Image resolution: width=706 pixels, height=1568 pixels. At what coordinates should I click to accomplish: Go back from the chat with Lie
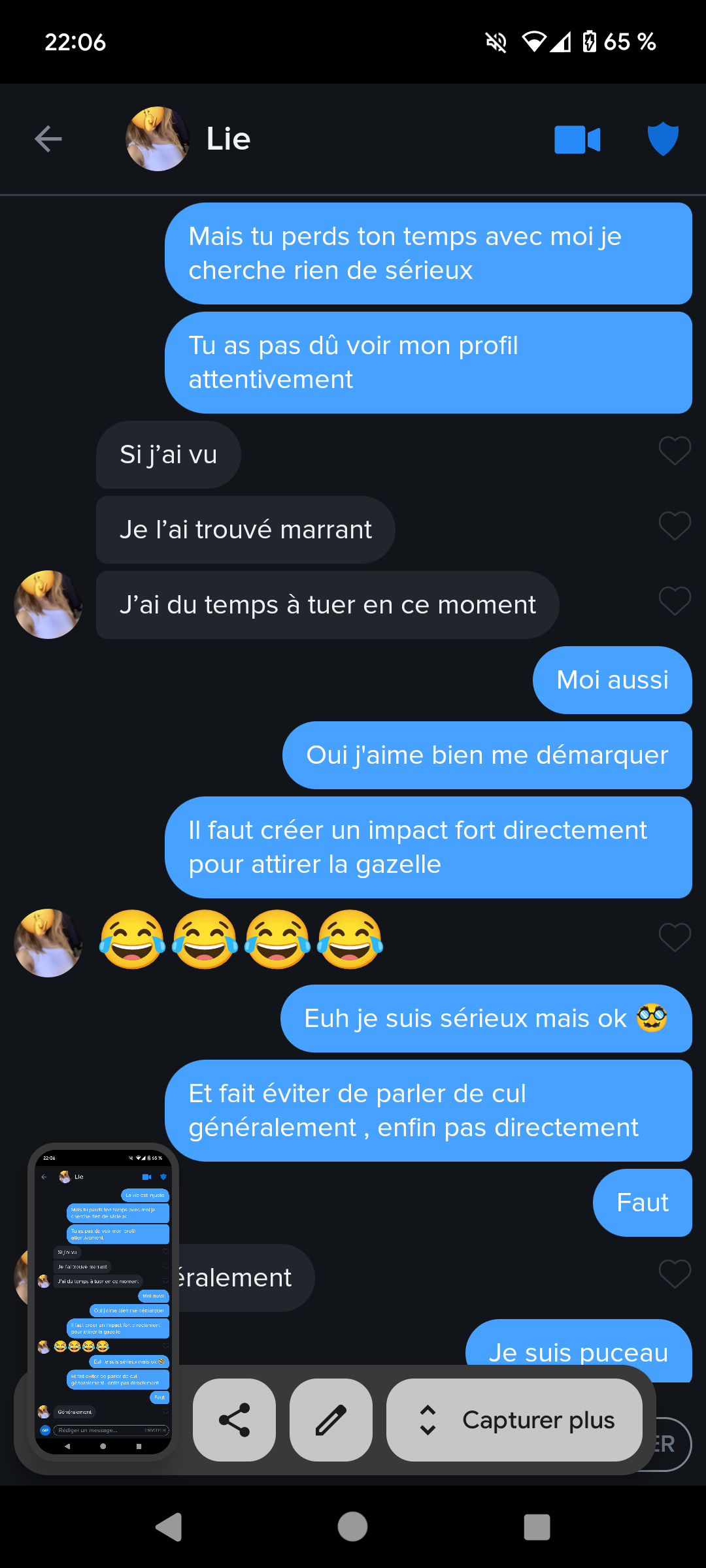coord(48,139)
